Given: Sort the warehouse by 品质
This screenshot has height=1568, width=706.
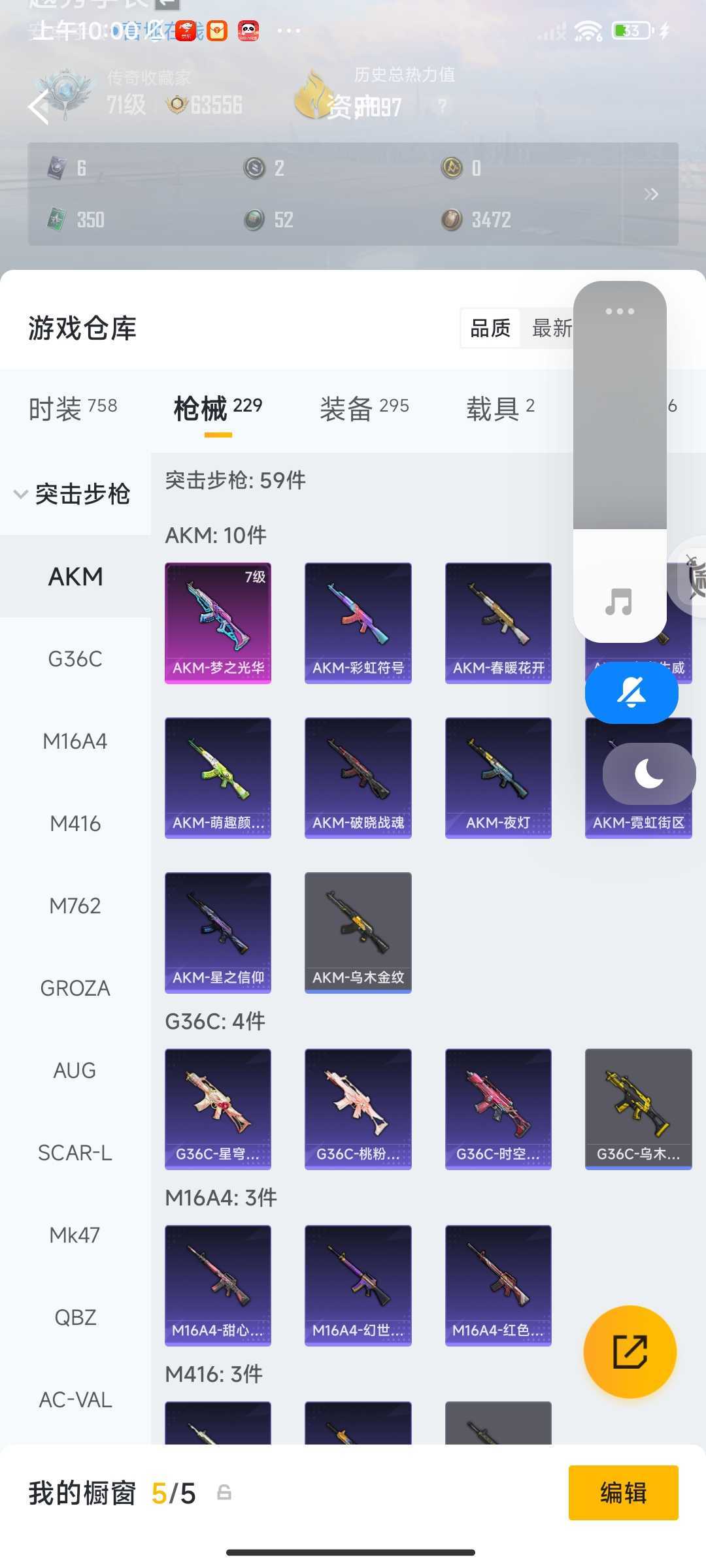Looking at the screenshot, I should click(x=490, y=328).
